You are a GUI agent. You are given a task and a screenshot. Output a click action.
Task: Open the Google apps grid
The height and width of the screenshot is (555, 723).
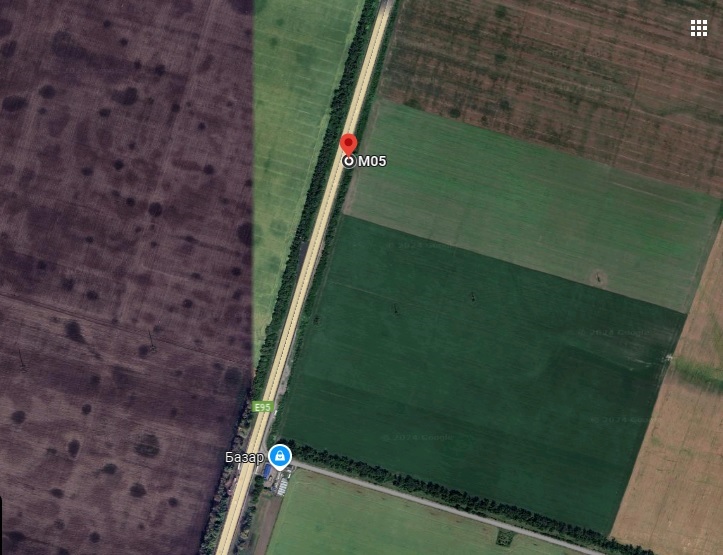(698, 28)
